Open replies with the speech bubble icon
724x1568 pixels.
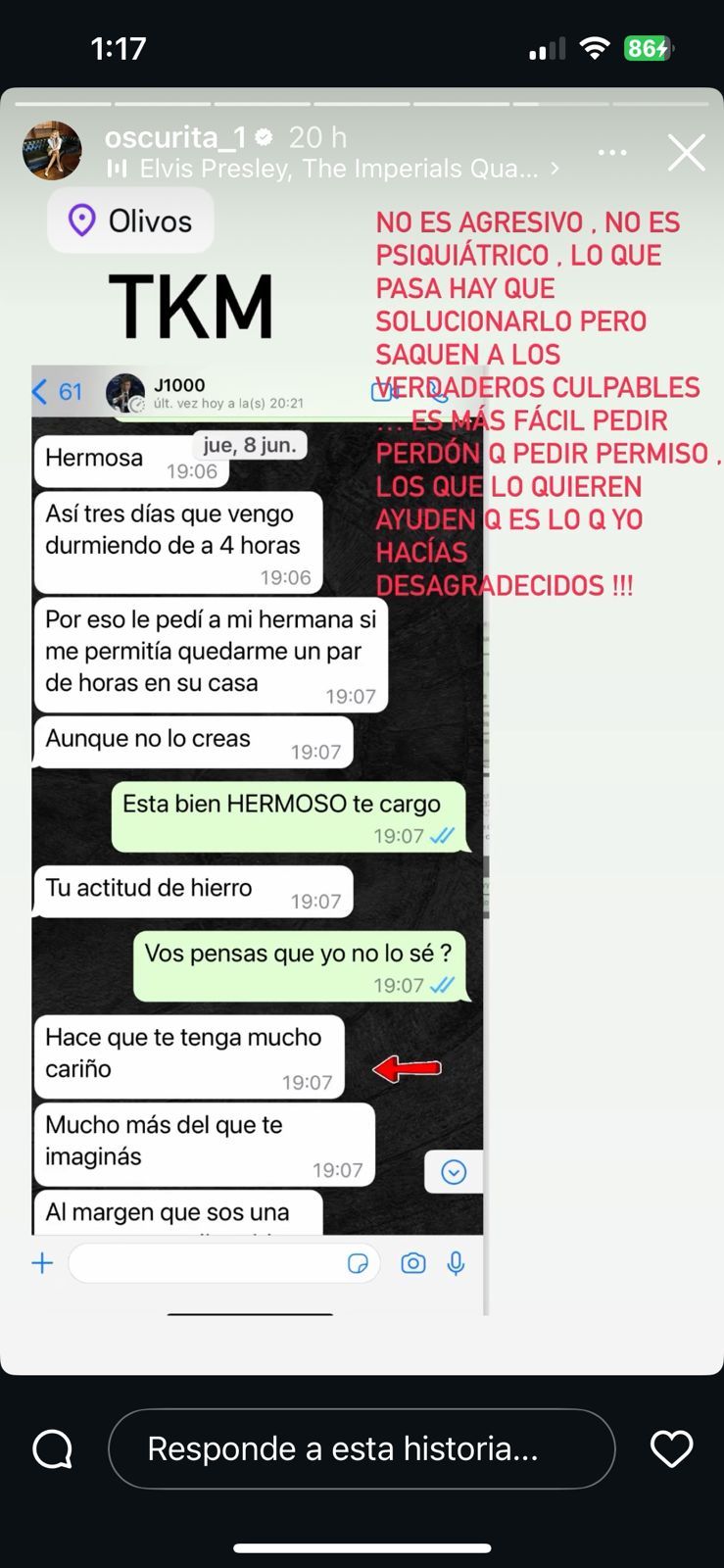point(51,1448)
